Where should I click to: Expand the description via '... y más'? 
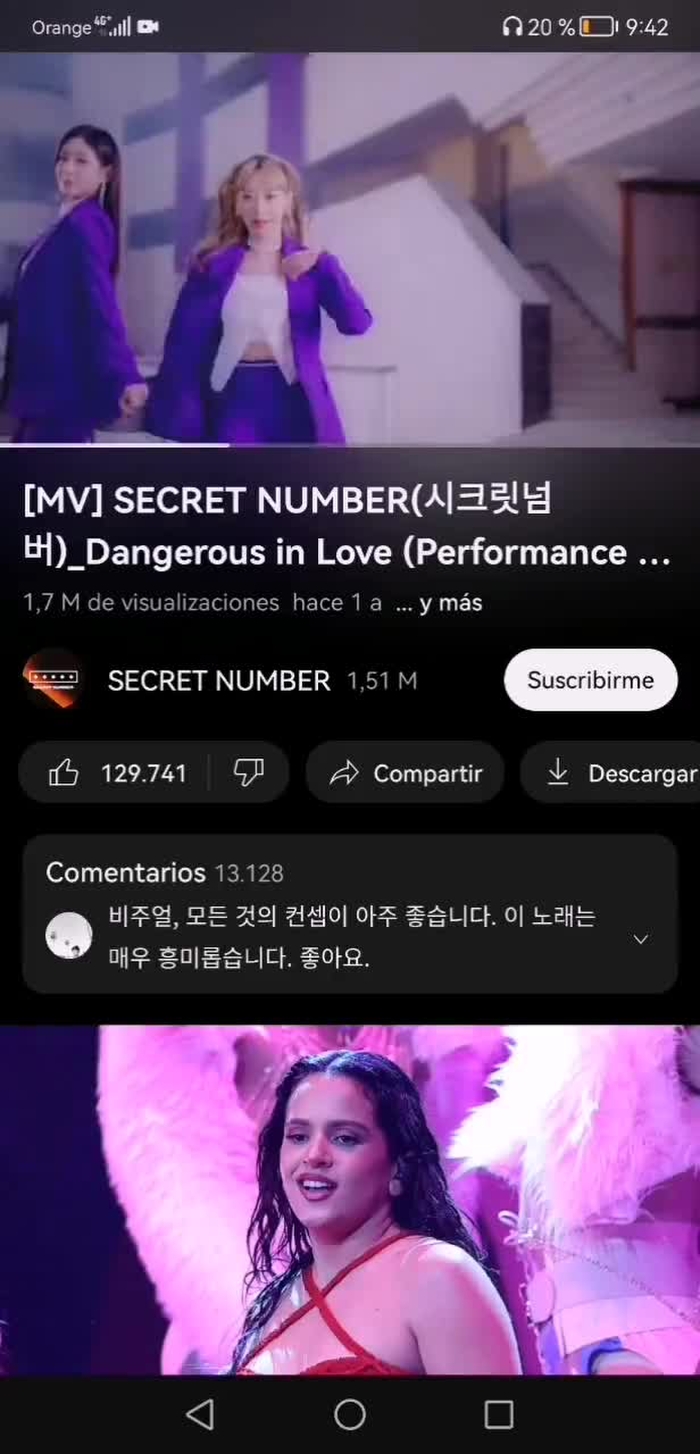[x=439, y=603]
